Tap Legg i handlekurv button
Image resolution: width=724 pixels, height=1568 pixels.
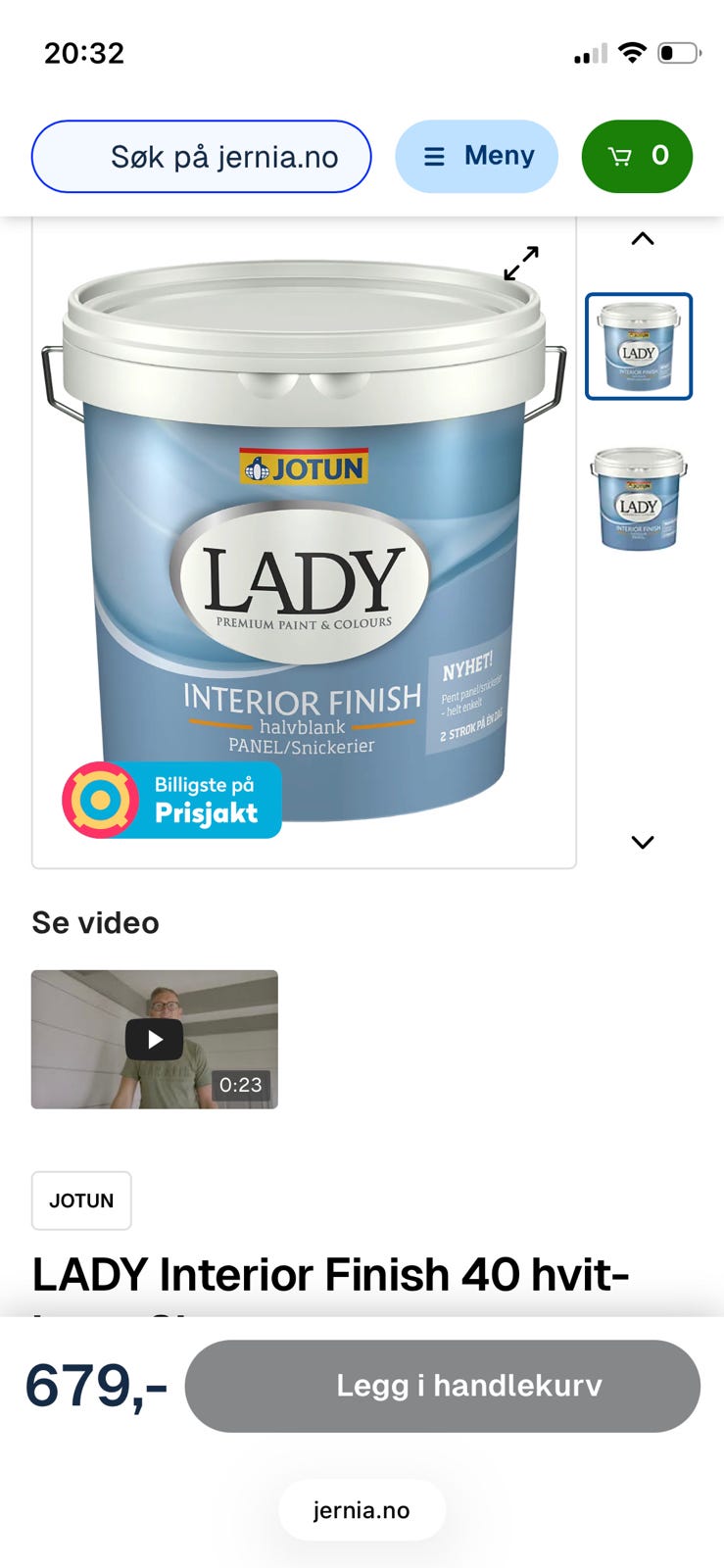443,1386
